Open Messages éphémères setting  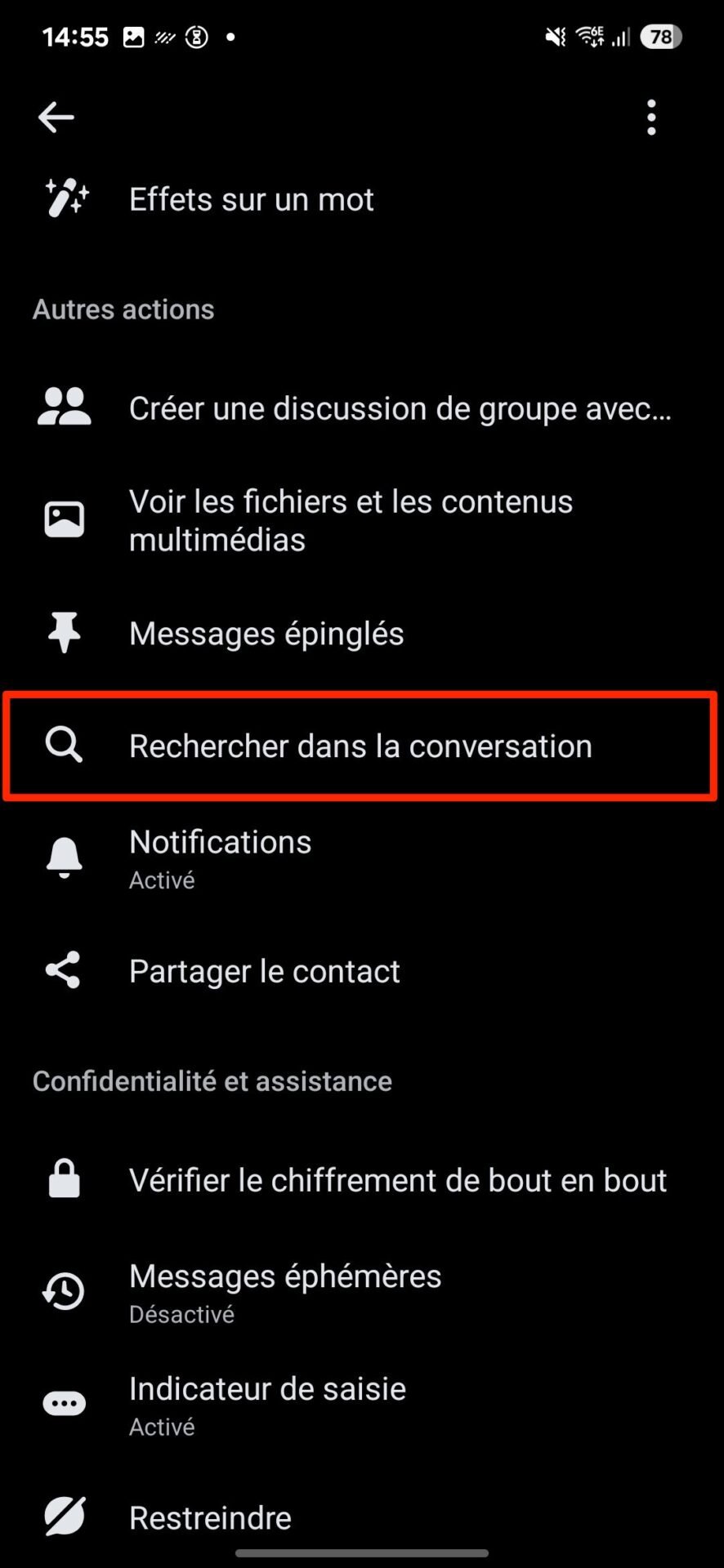click(x=362, y=1293)
